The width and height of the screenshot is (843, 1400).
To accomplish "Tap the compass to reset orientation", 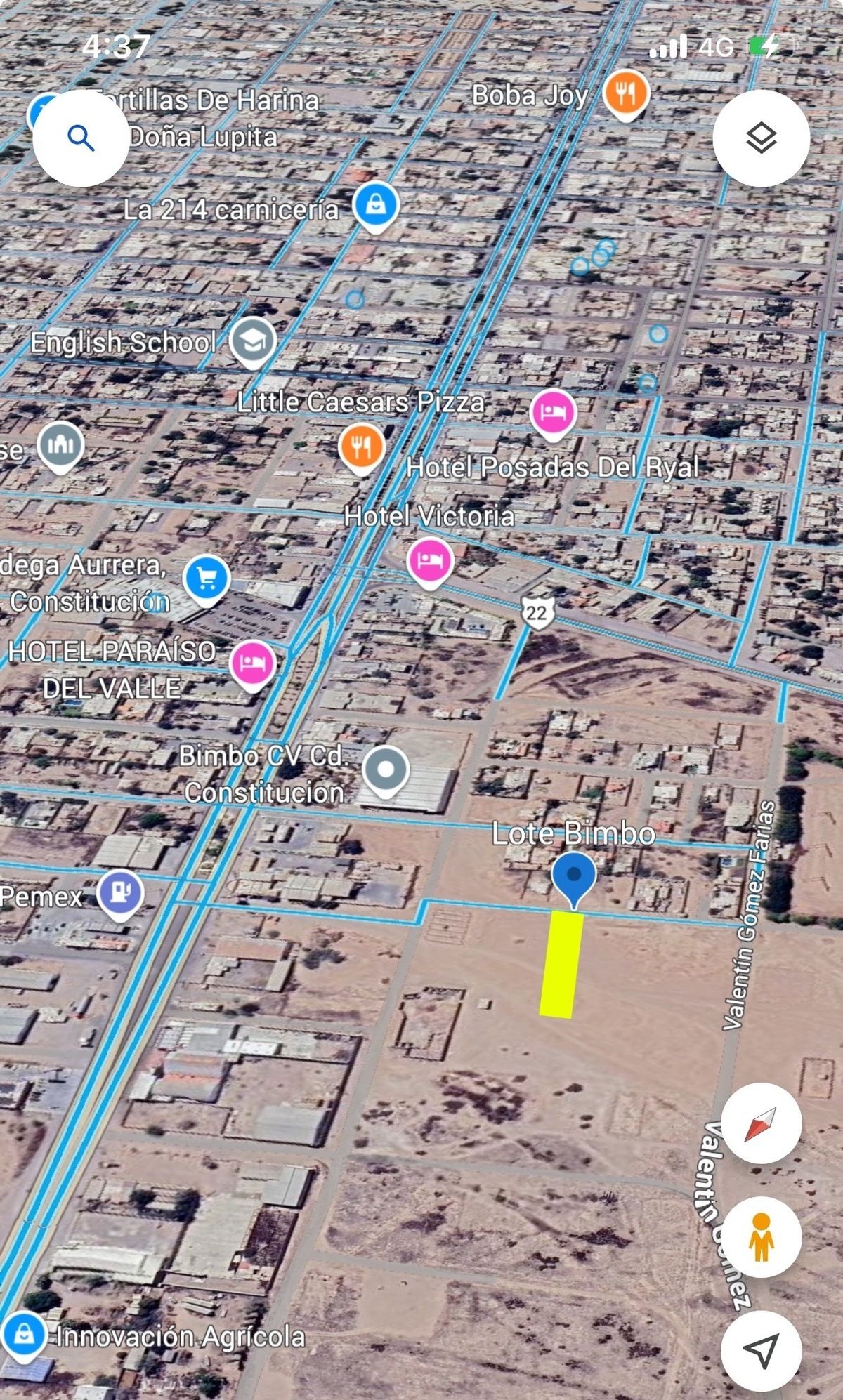I will (x=761, y=1123).
